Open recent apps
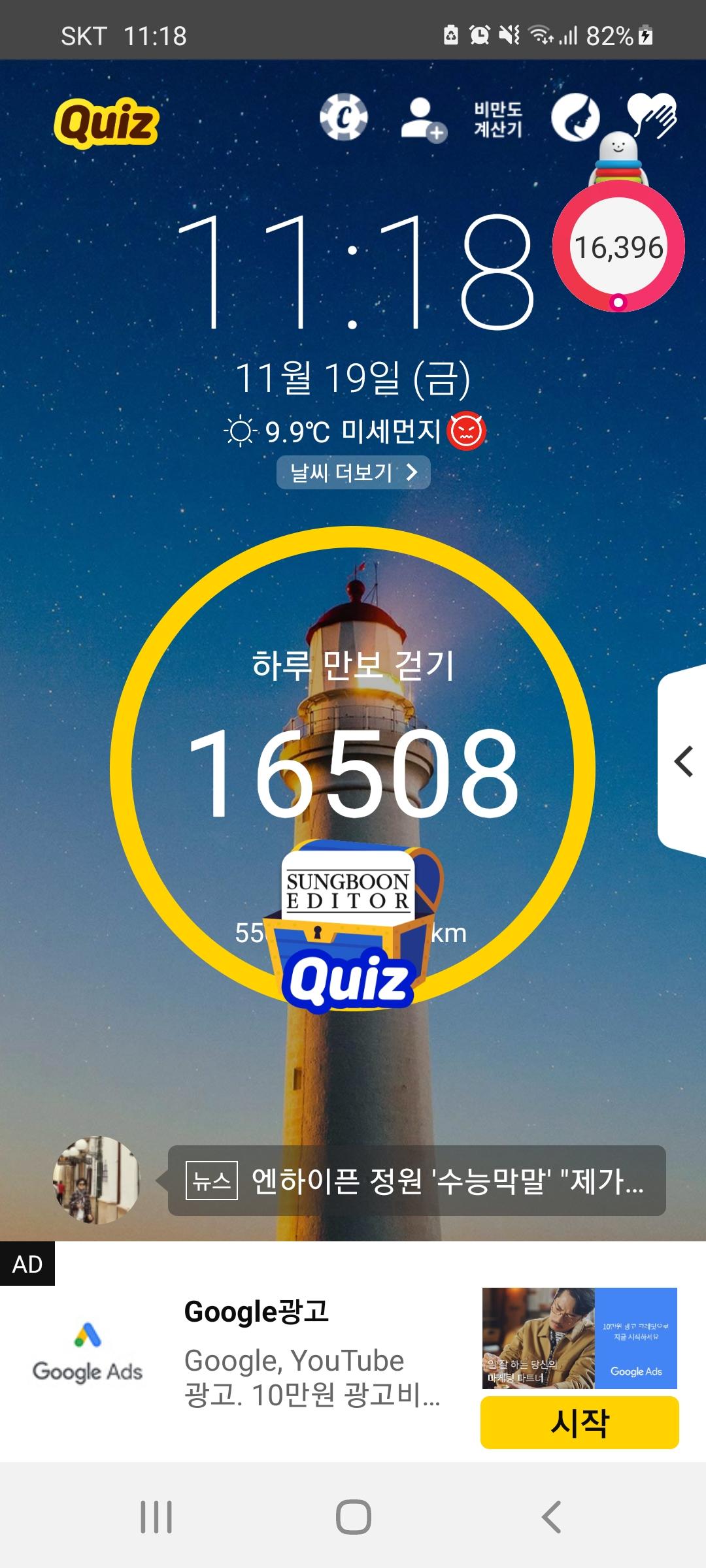 tap(156, 1516)
